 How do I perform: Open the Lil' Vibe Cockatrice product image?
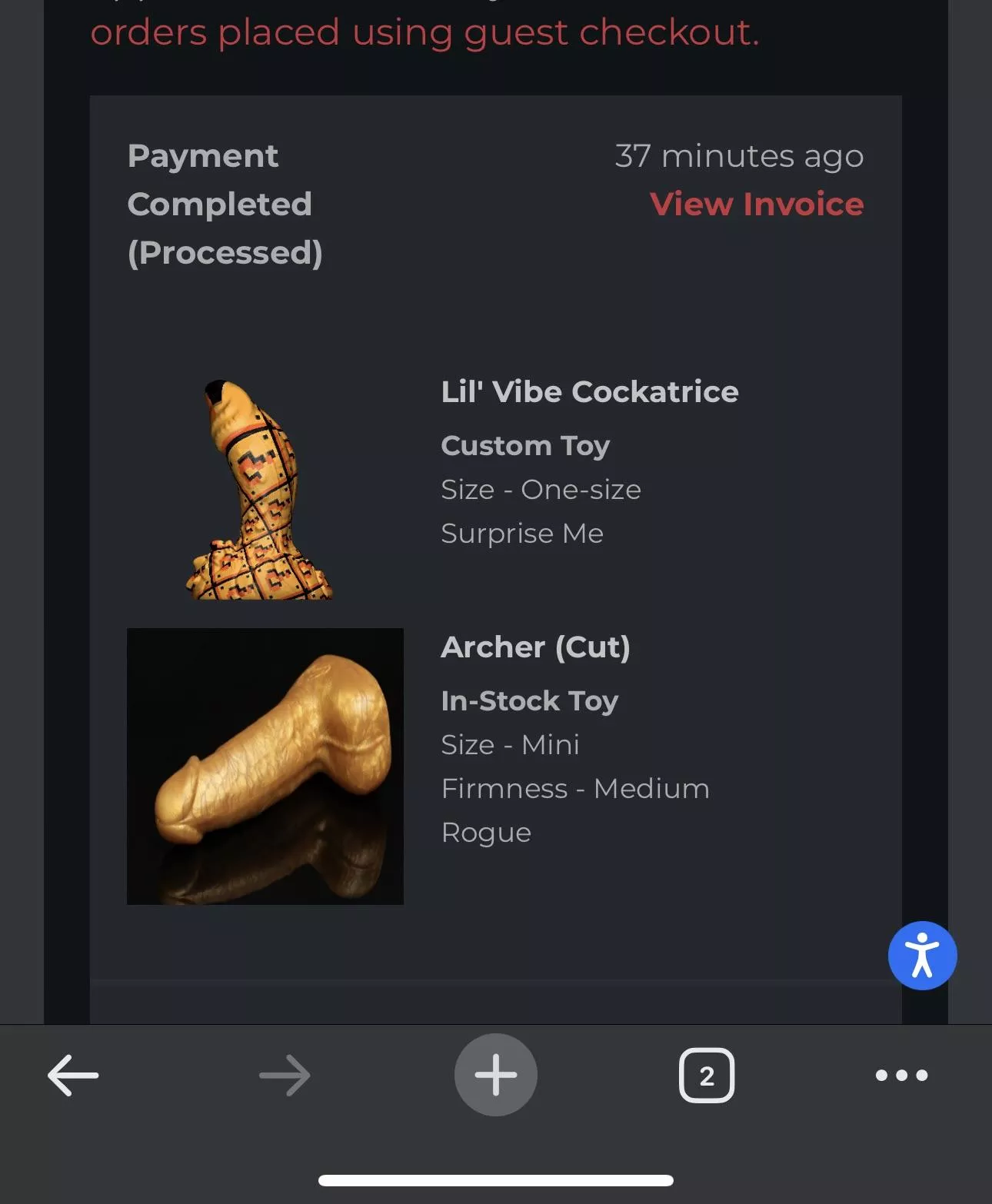tap(260, 491)
